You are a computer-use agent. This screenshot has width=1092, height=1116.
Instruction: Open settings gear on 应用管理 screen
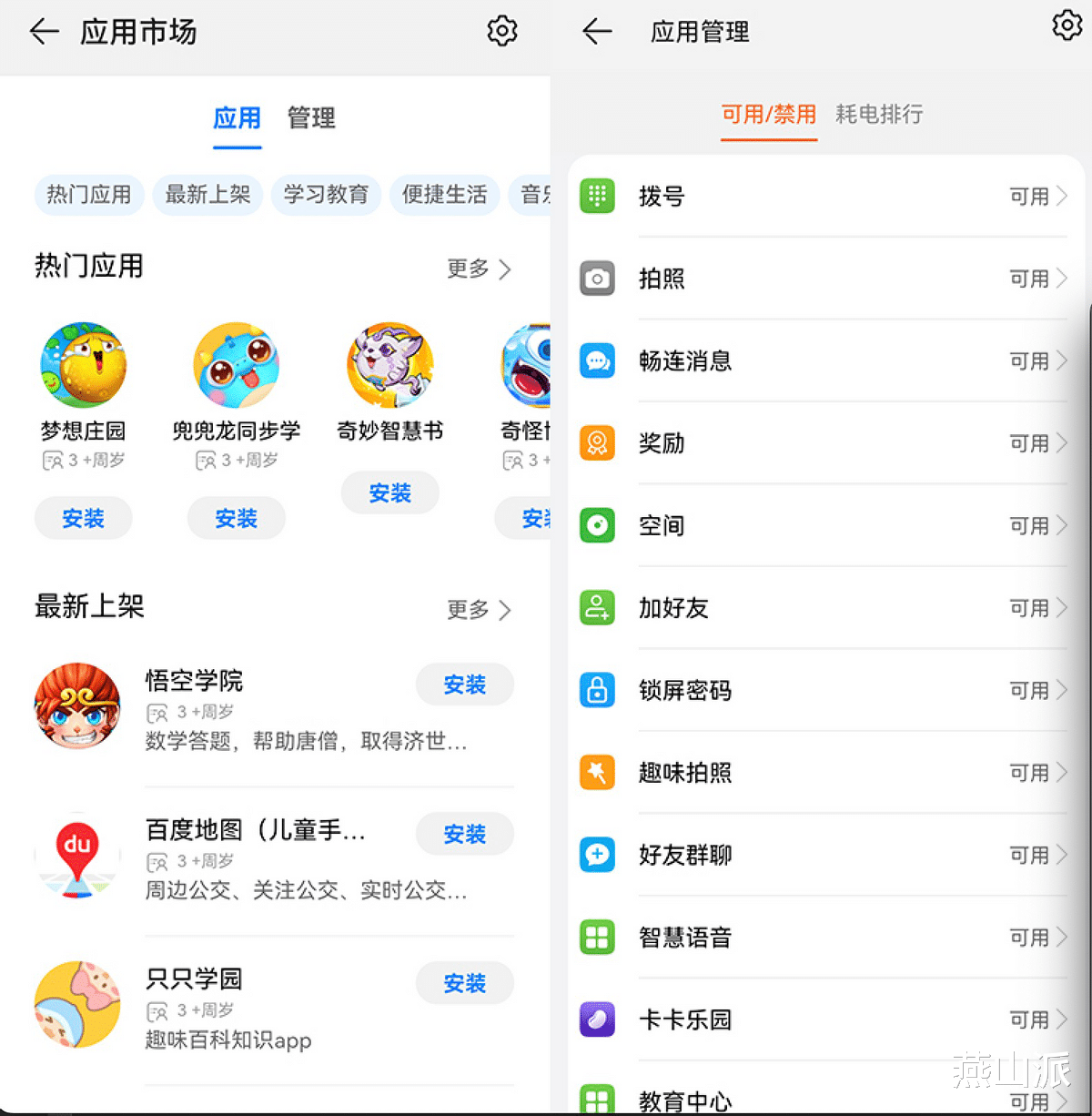coord(1066,26)
